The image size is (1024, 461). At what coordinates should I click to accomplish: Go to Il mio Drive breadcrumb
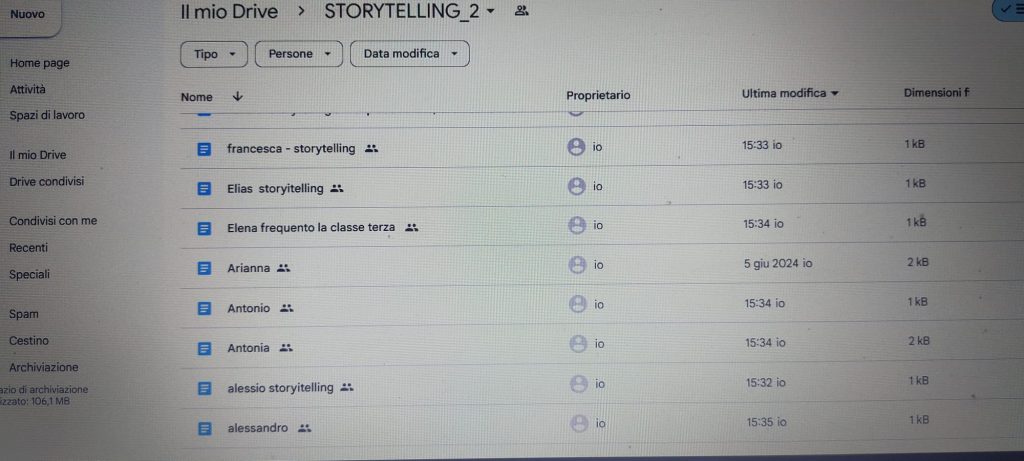229,12
